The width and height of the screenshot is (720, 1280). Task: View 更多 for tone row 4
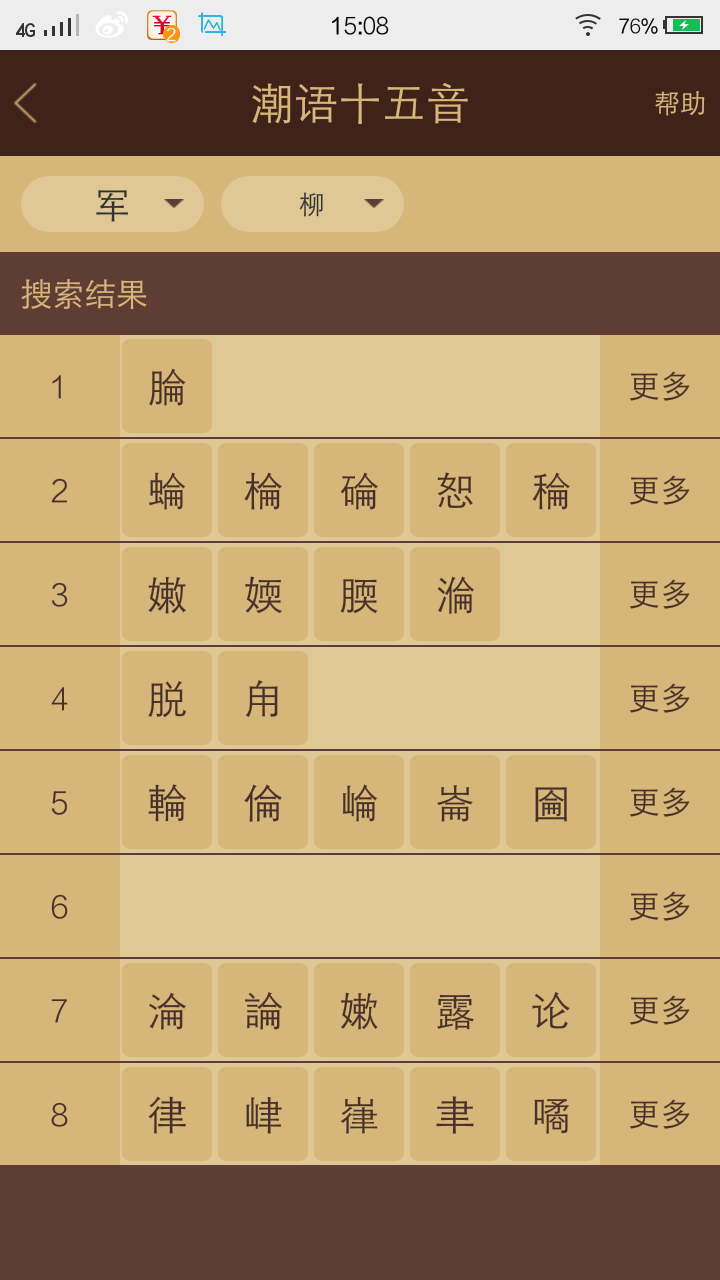660,699
